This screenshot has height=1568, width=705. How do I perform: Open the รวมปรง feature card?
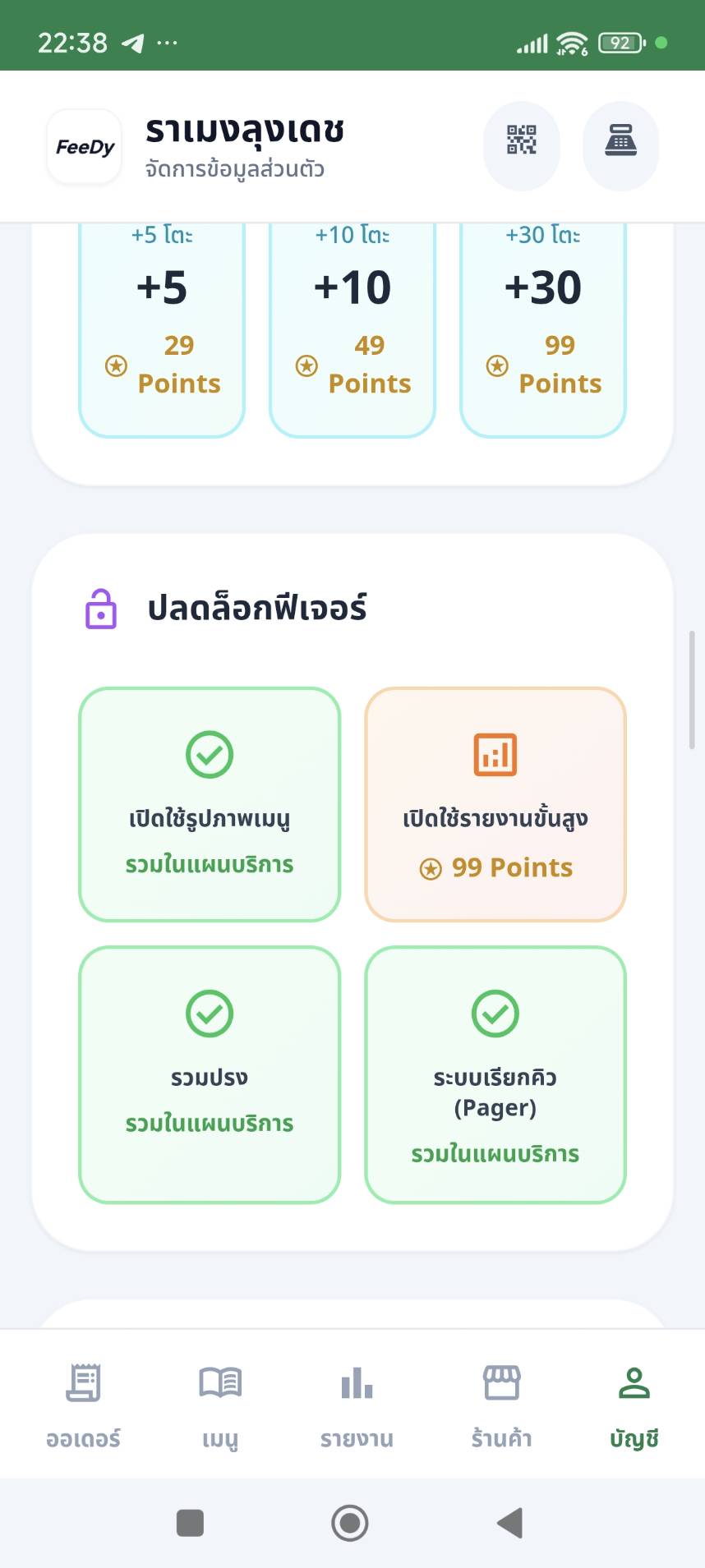(x=210, y=1074)
